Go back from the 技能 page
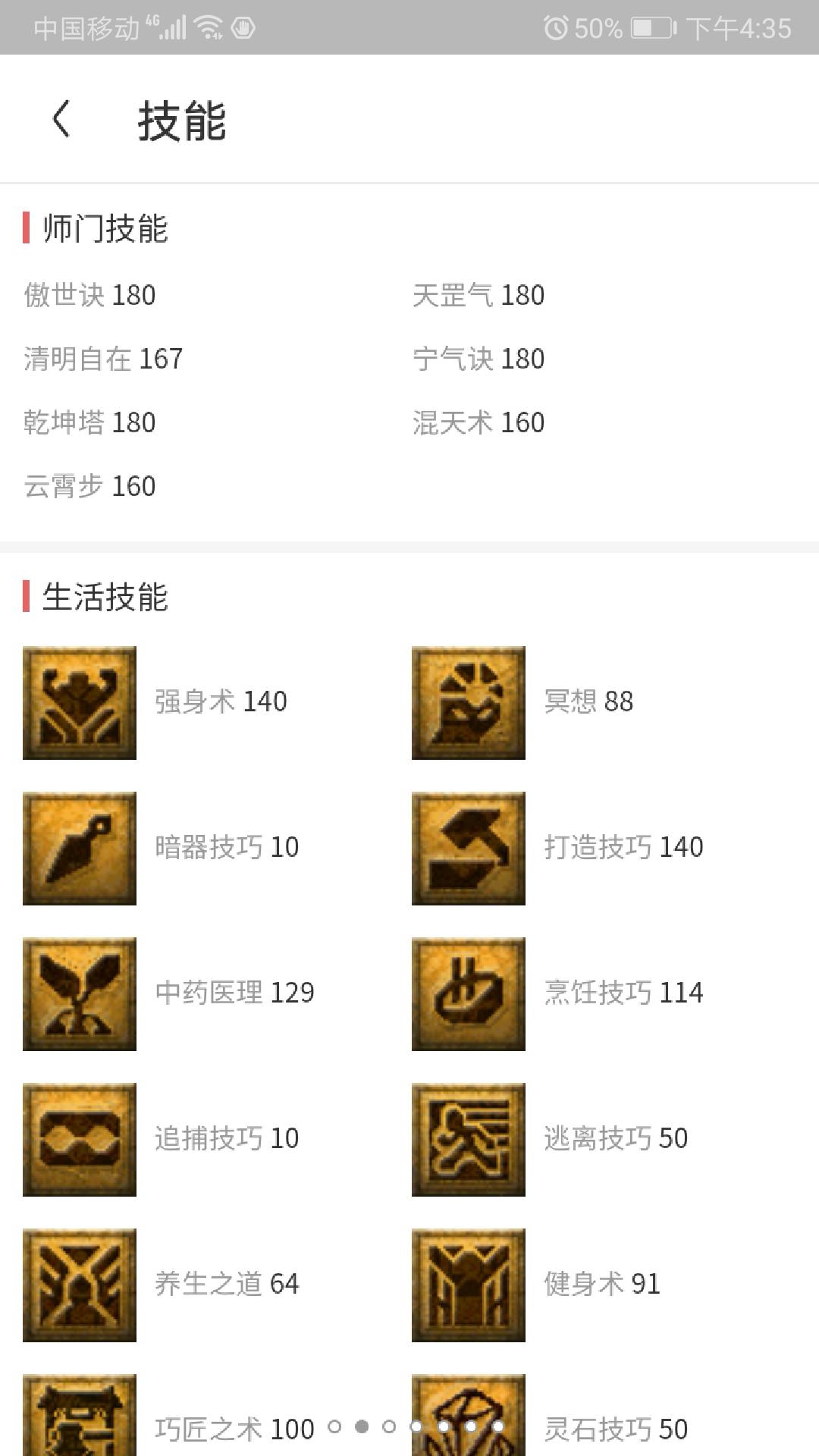Viewport: 819px width, 1456px height. pos(61,120)
